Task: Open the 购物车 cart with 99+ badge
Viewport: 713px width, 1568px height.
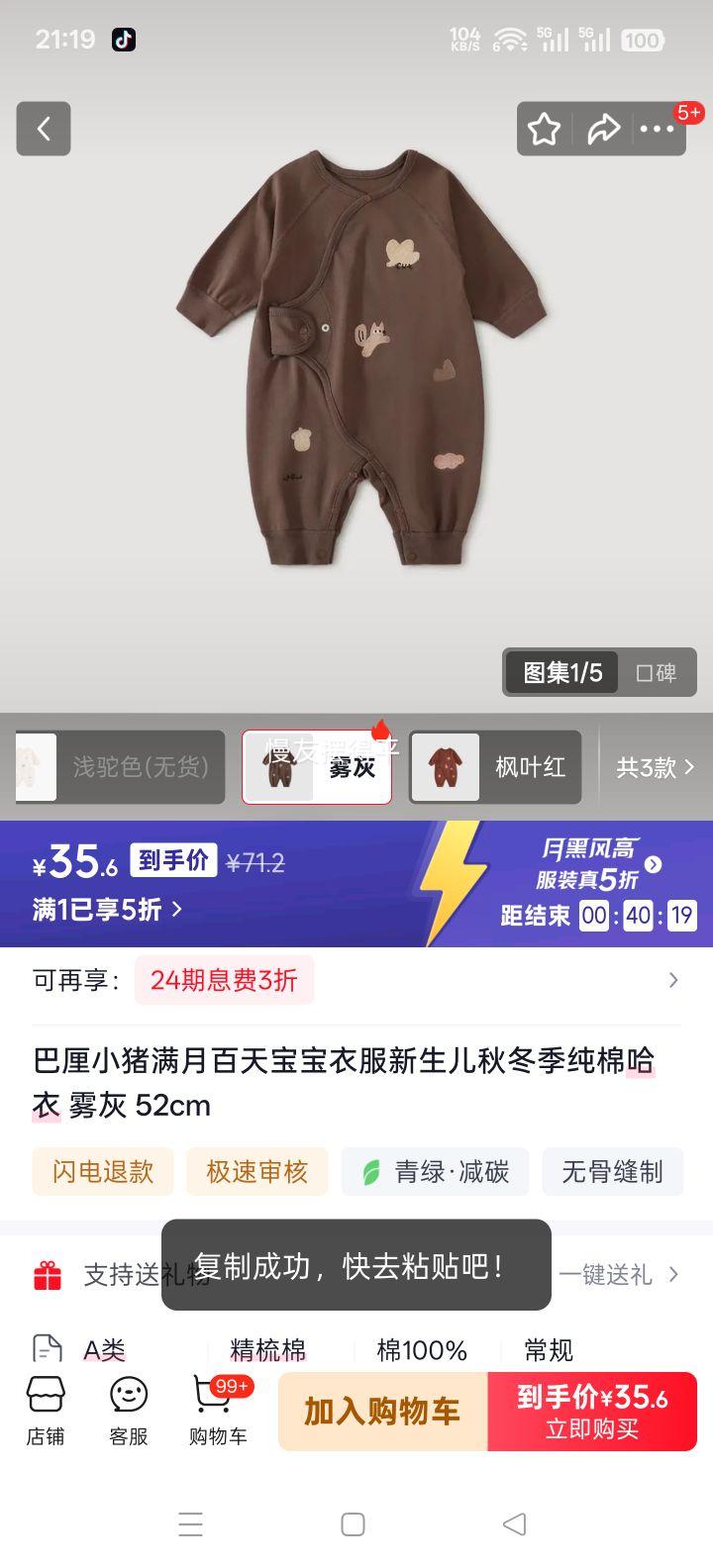Action: click(217, 1411)
